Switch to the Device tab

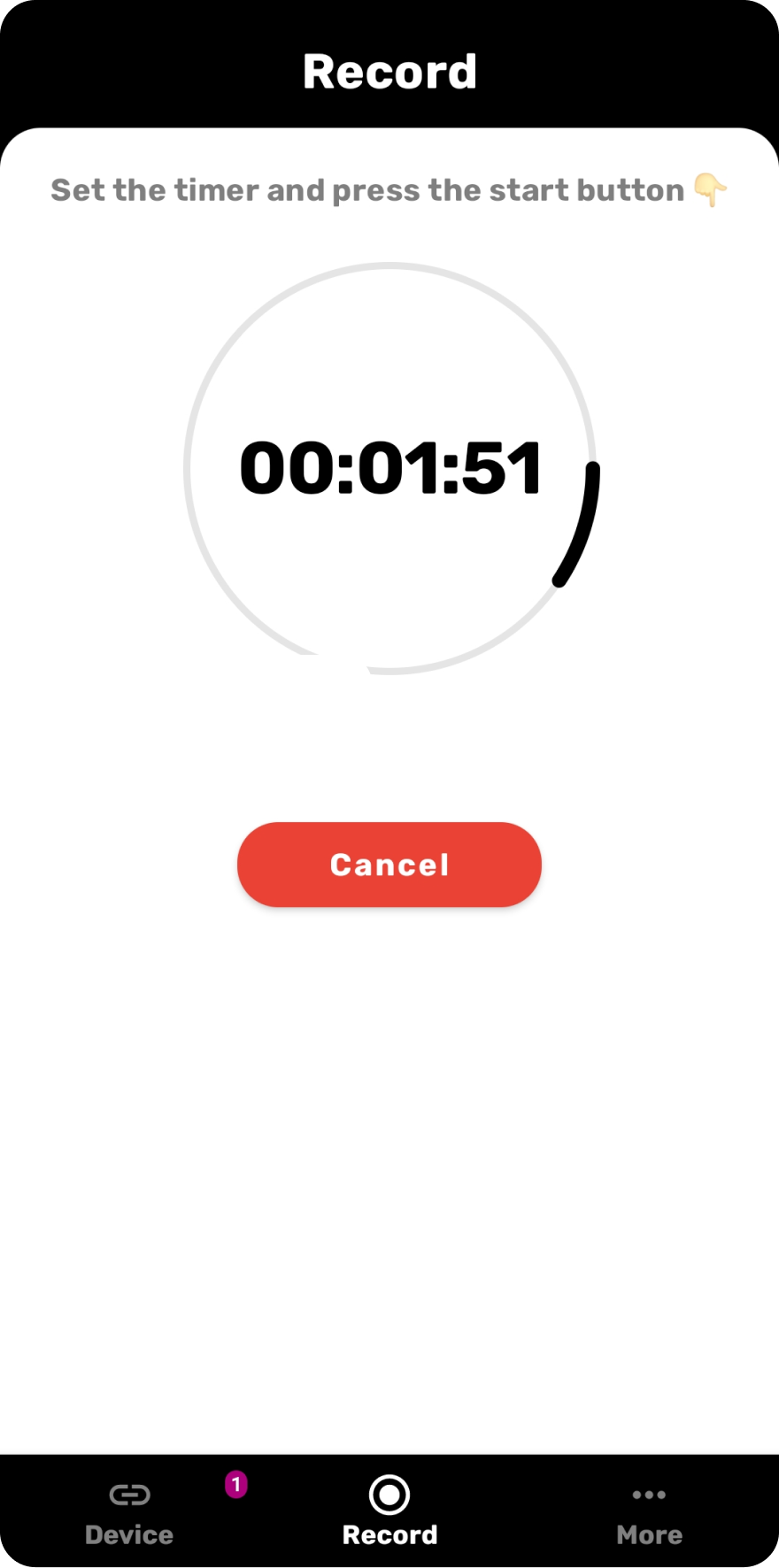pos(129,1513)
